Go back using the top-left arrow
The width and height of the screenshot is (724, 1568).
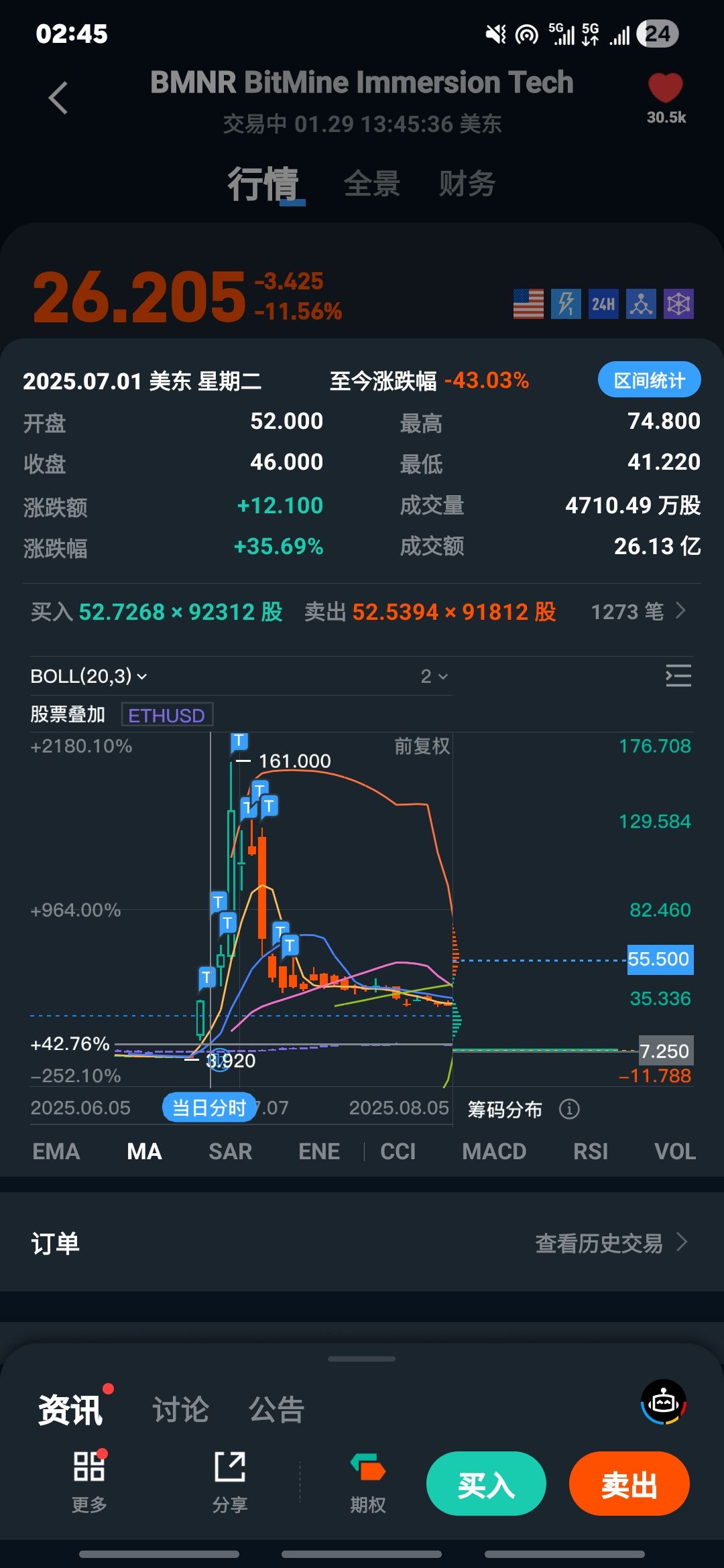(59, 99)
